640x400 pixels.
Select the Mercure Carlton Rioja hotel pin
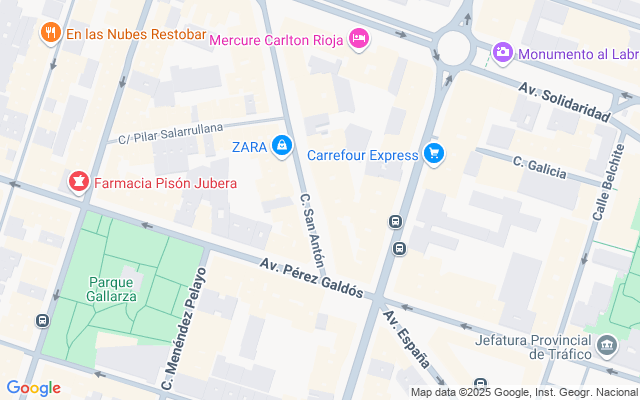point(359,40)
